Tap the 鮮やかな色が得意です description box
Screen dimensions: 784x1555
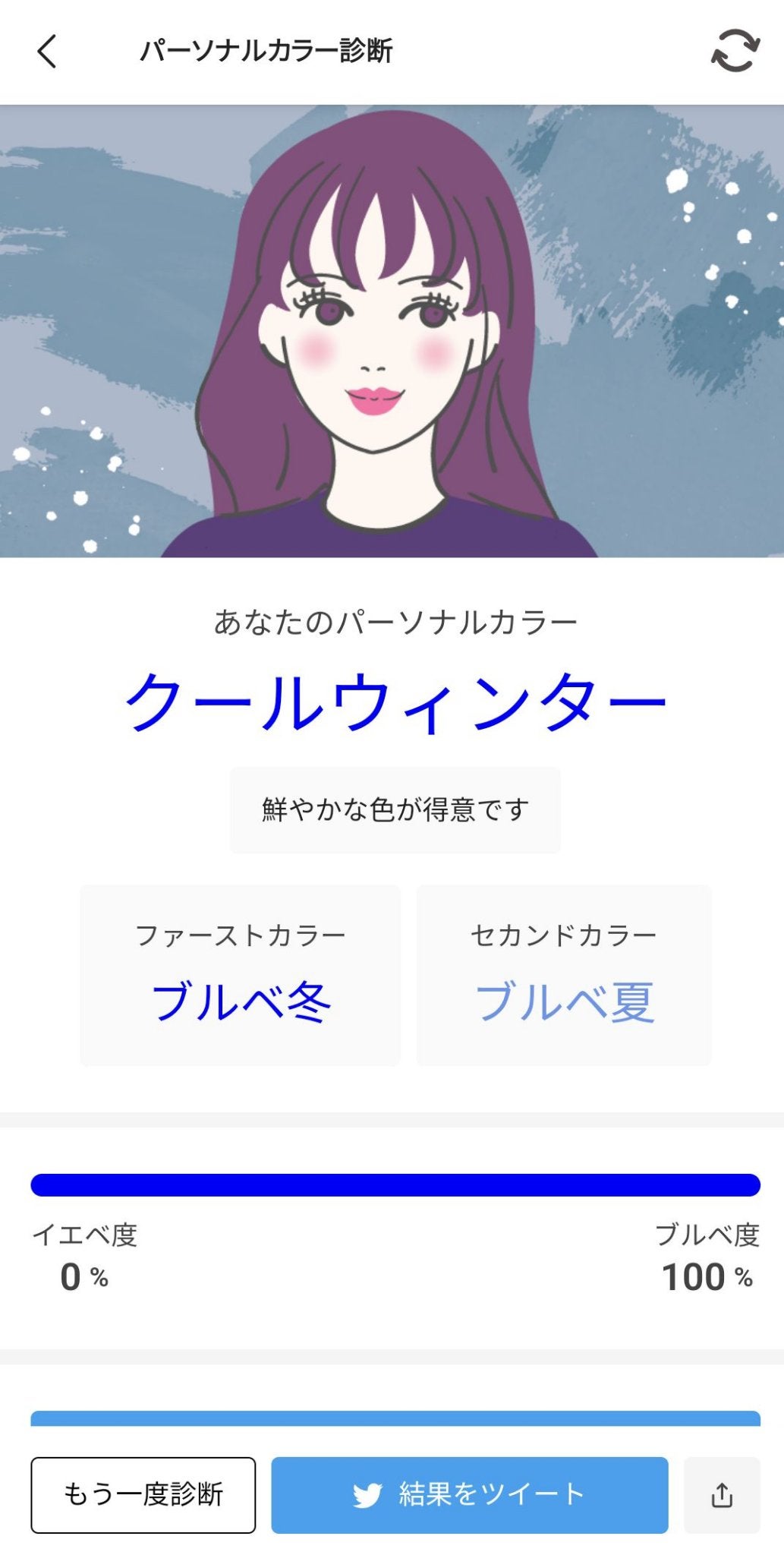pyautogui.click(x=392, y=809)
